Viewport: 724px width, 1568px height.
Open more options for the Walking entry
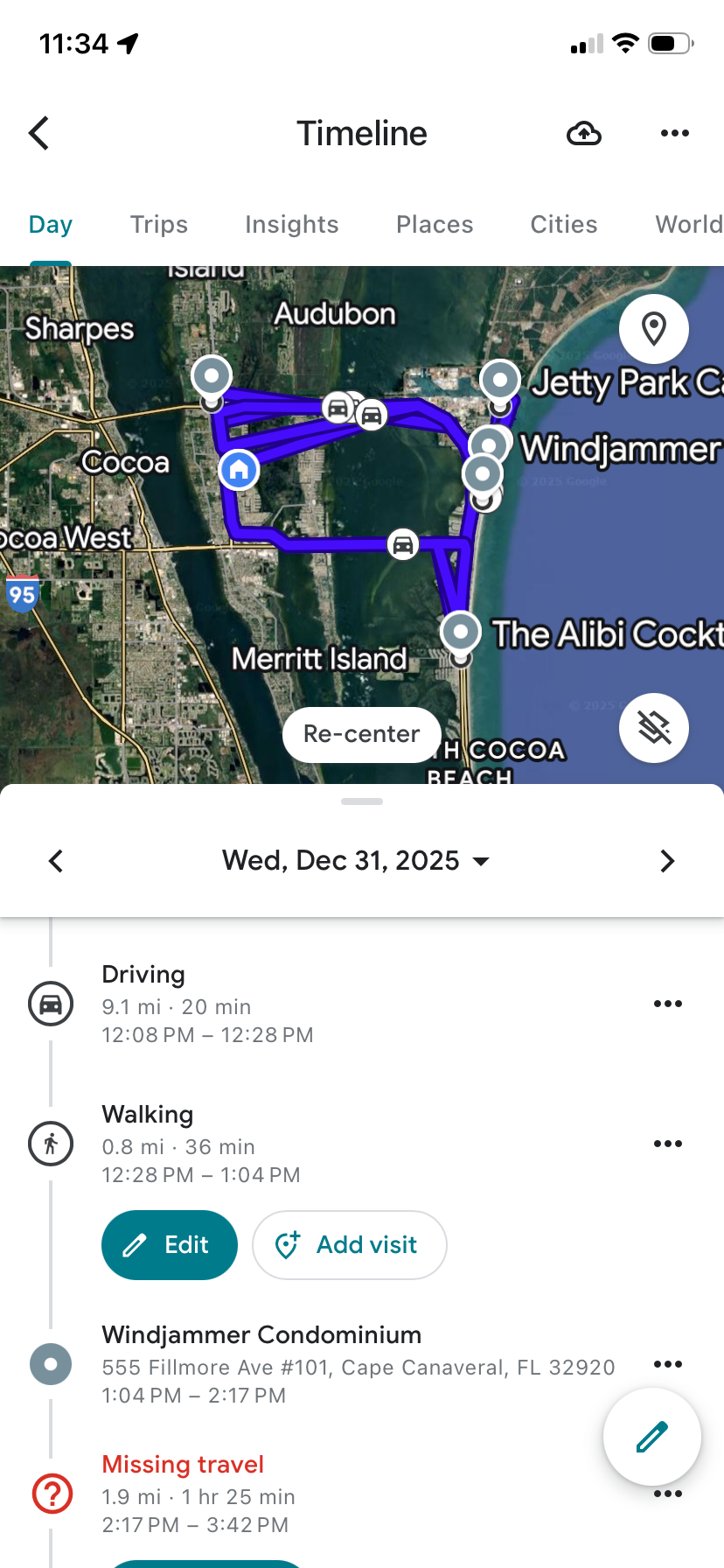tap(667, 1144)
